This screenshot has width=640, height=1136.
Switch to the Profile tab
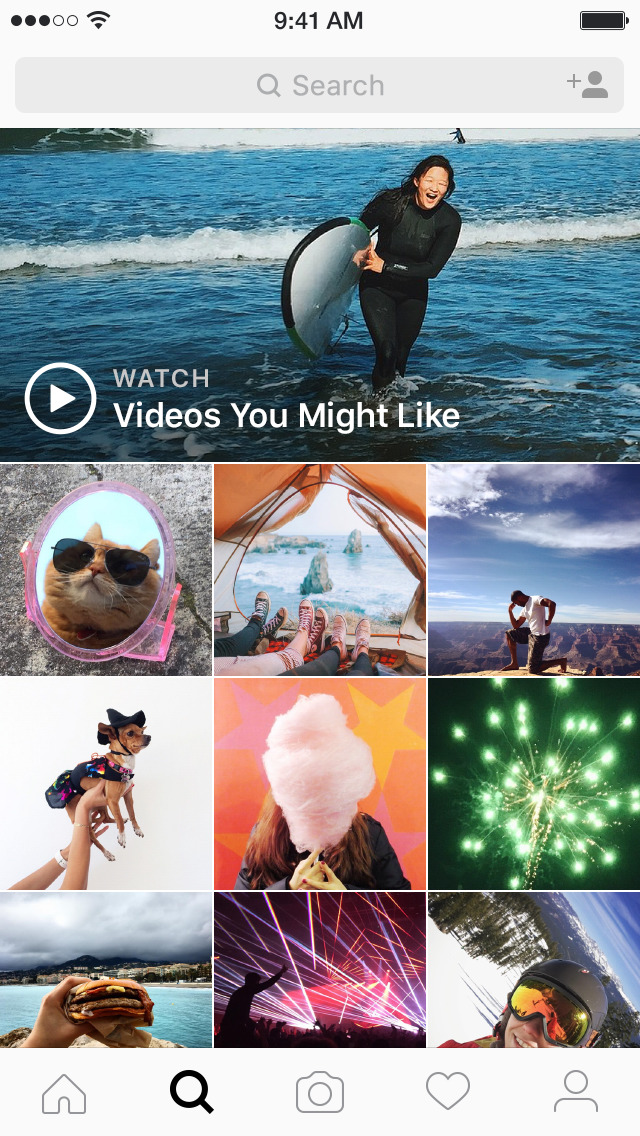point(576,1092)
